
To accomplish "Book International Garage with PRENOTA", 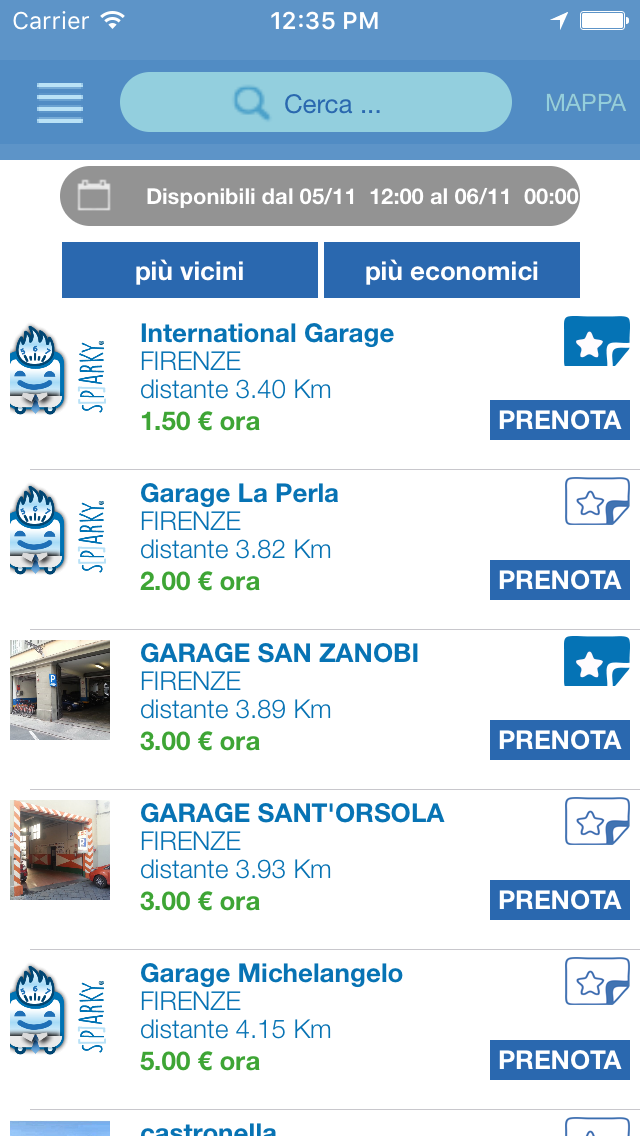I will [x=560, y=420].
